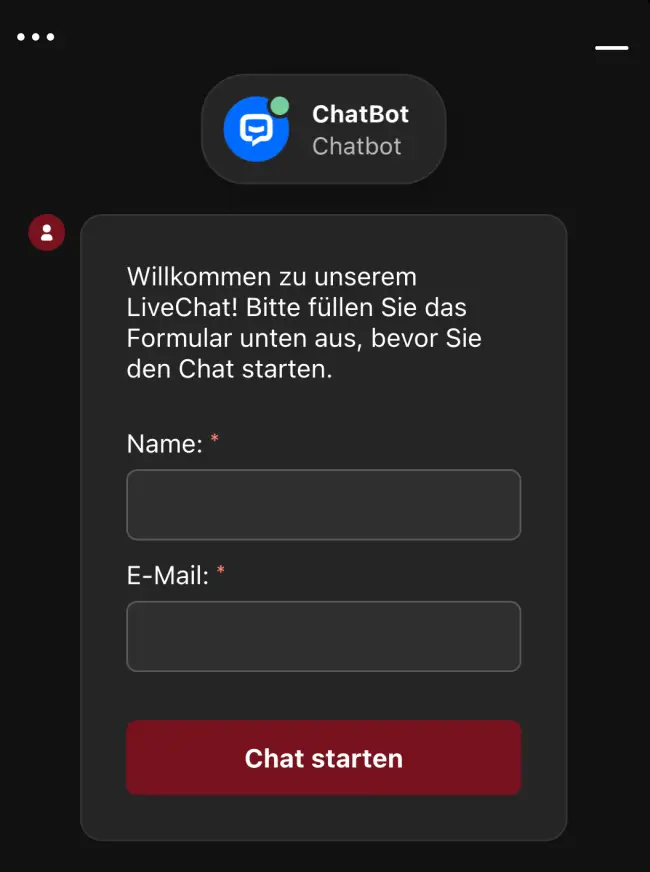The width and height of the screenshot is (650, 872).
Task: Minimize the chat window
Action: pyautogui.click(x=612, y=48)
